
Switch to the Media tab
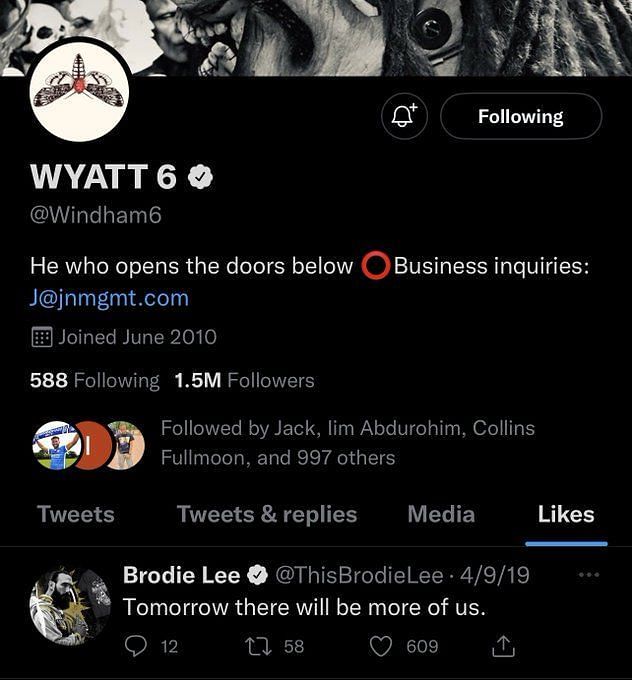[x=441, y=514]
